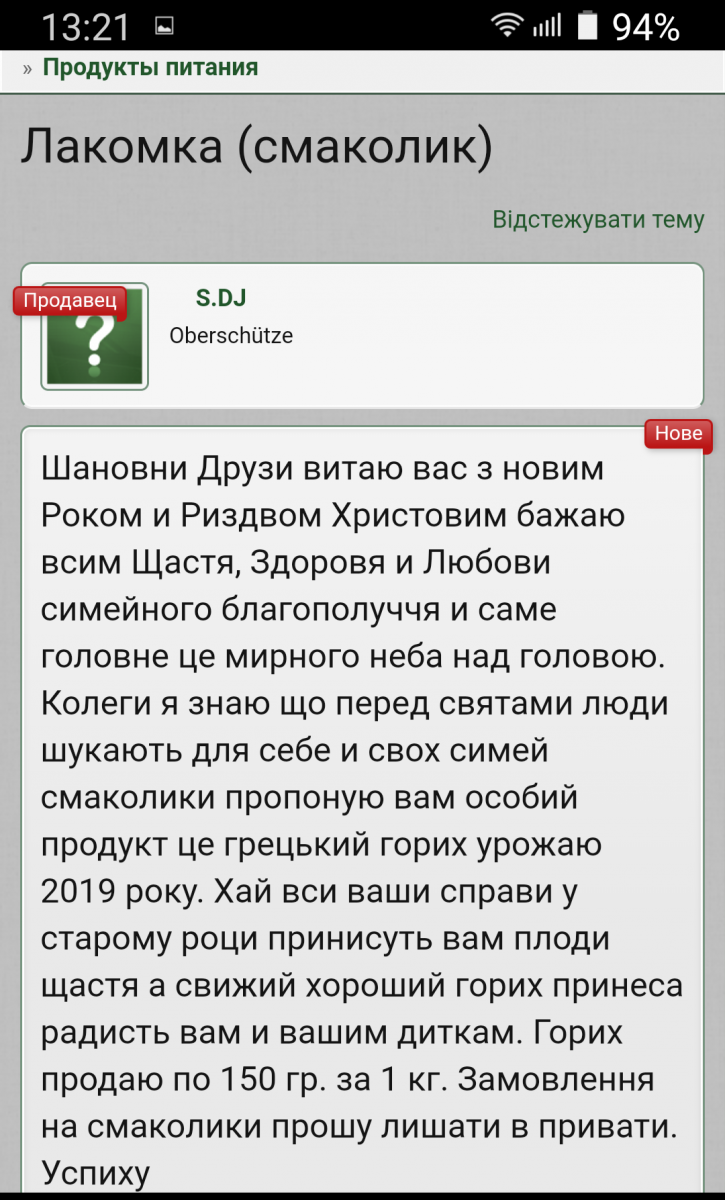View S.DJ's avatar image
The width and height of the screenshot is (725, 1200).
point(95,338)
